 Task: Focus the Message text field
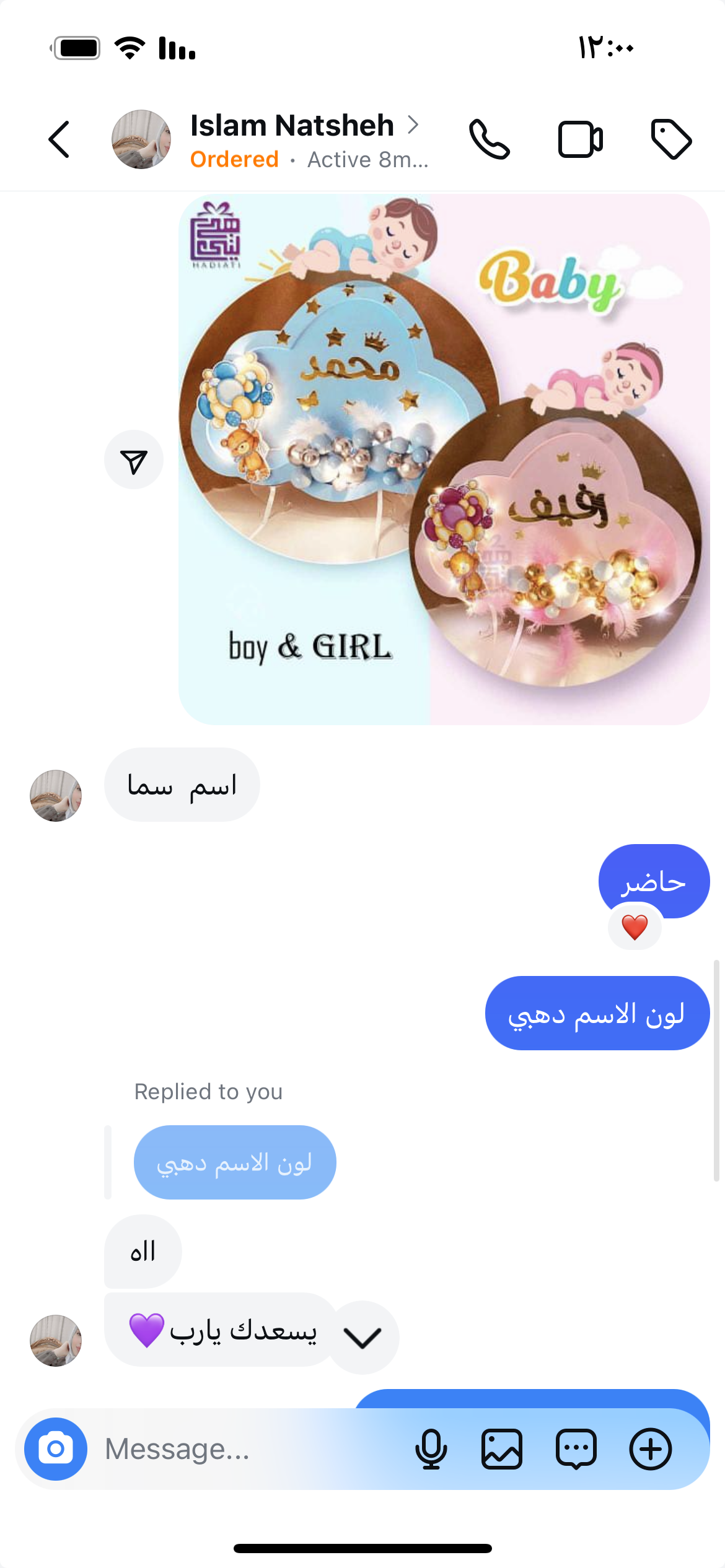(248, 1449)
